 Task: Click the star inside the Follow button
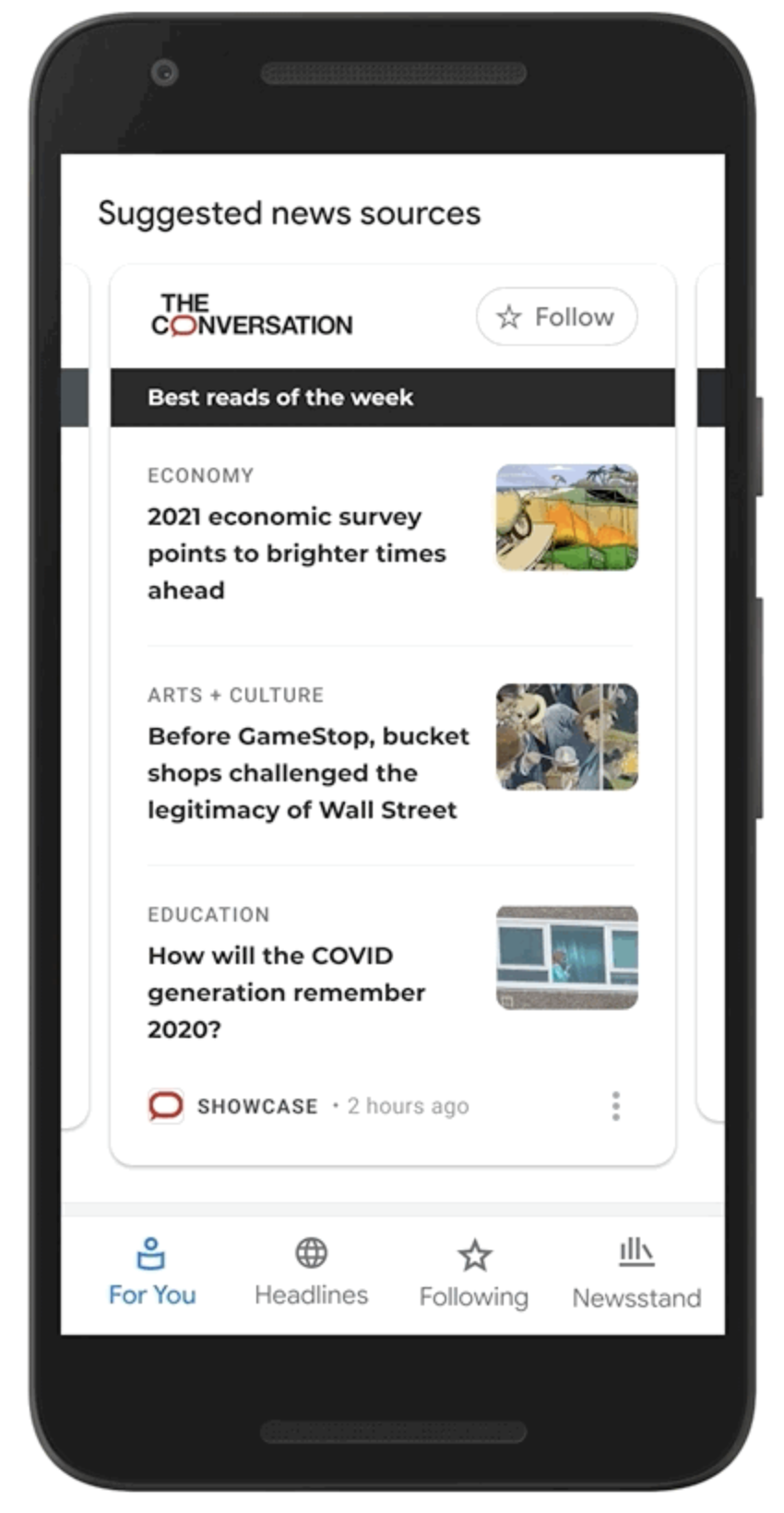[x=510, y=316]
